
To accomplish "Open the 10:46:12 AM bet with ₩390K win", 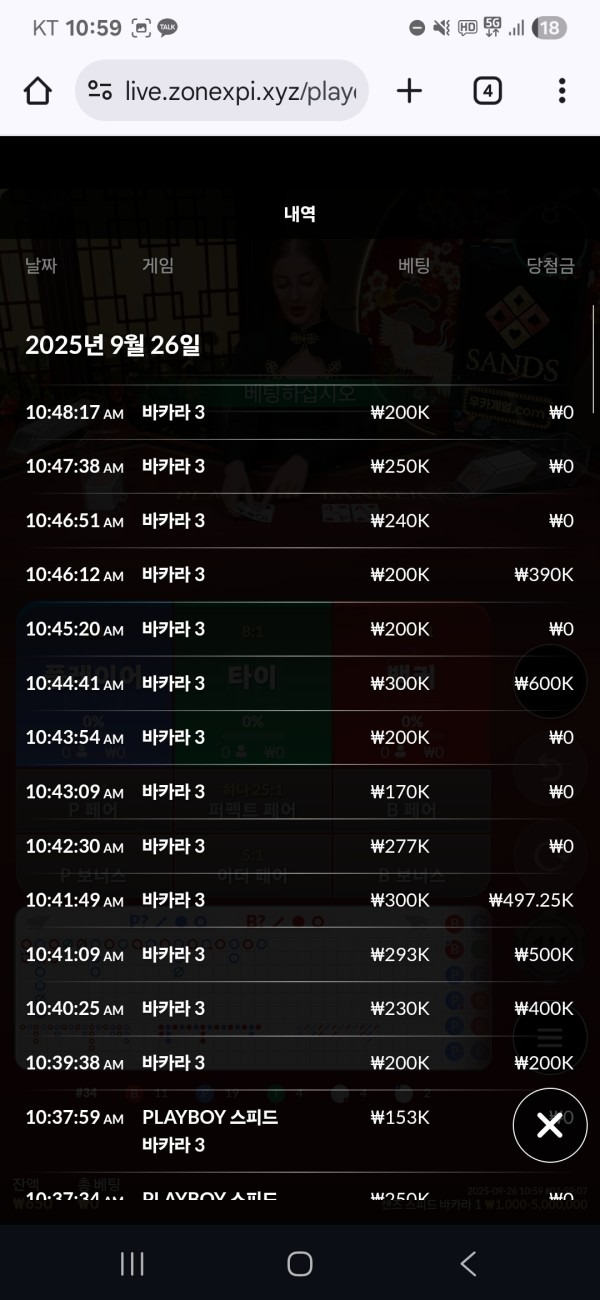I will point(300,575).
